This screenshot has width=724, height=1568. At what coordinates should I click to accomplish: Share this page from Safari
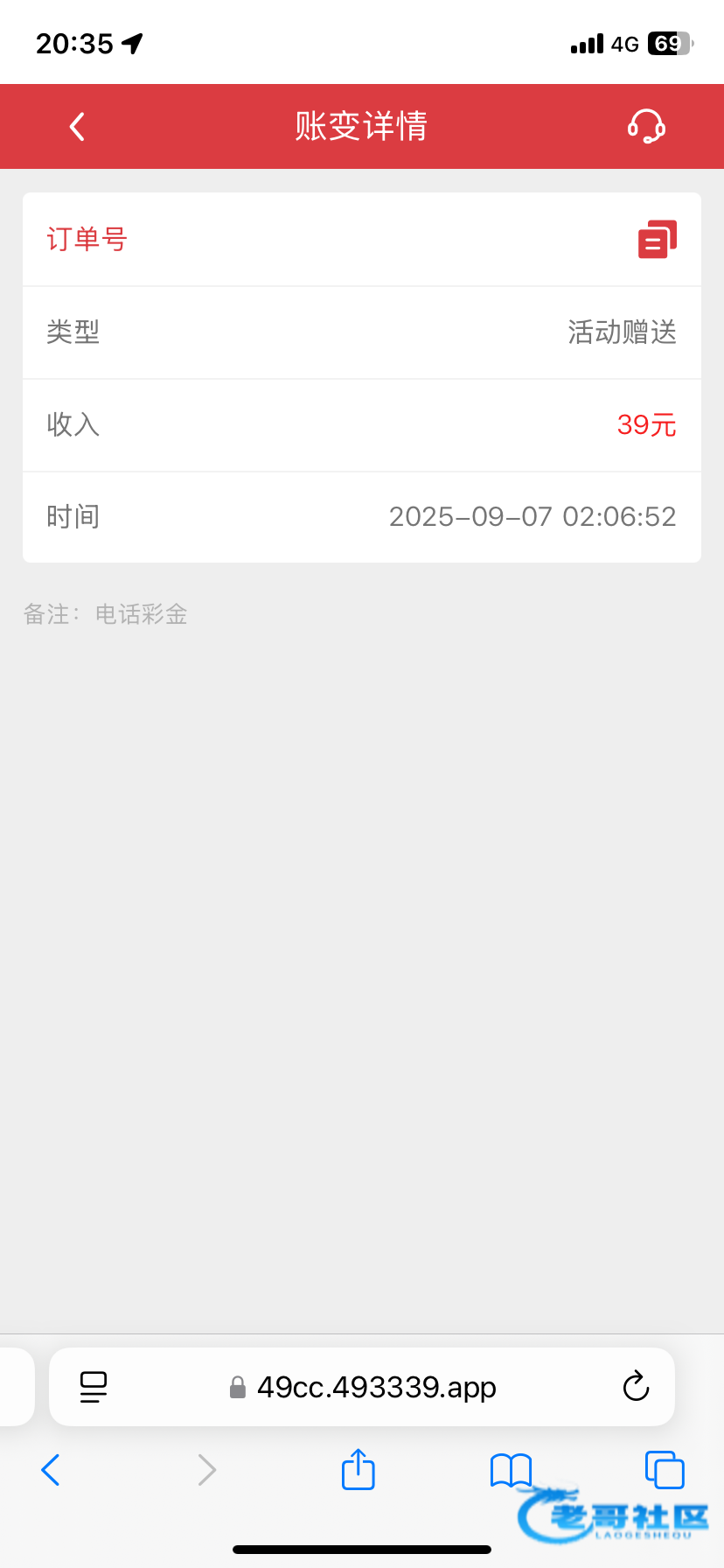358,1469
